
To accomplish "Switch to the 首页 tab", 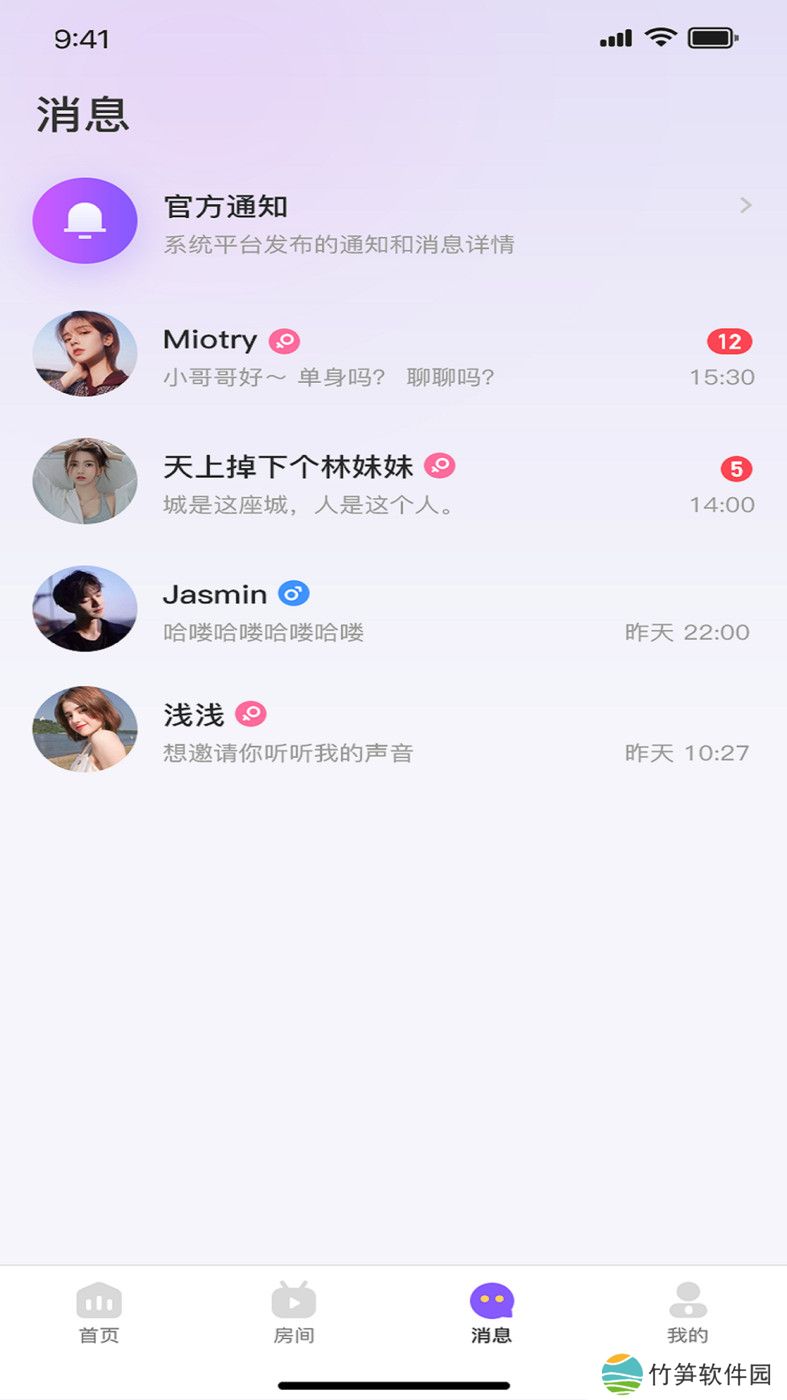I will [x=99, y=1312].
